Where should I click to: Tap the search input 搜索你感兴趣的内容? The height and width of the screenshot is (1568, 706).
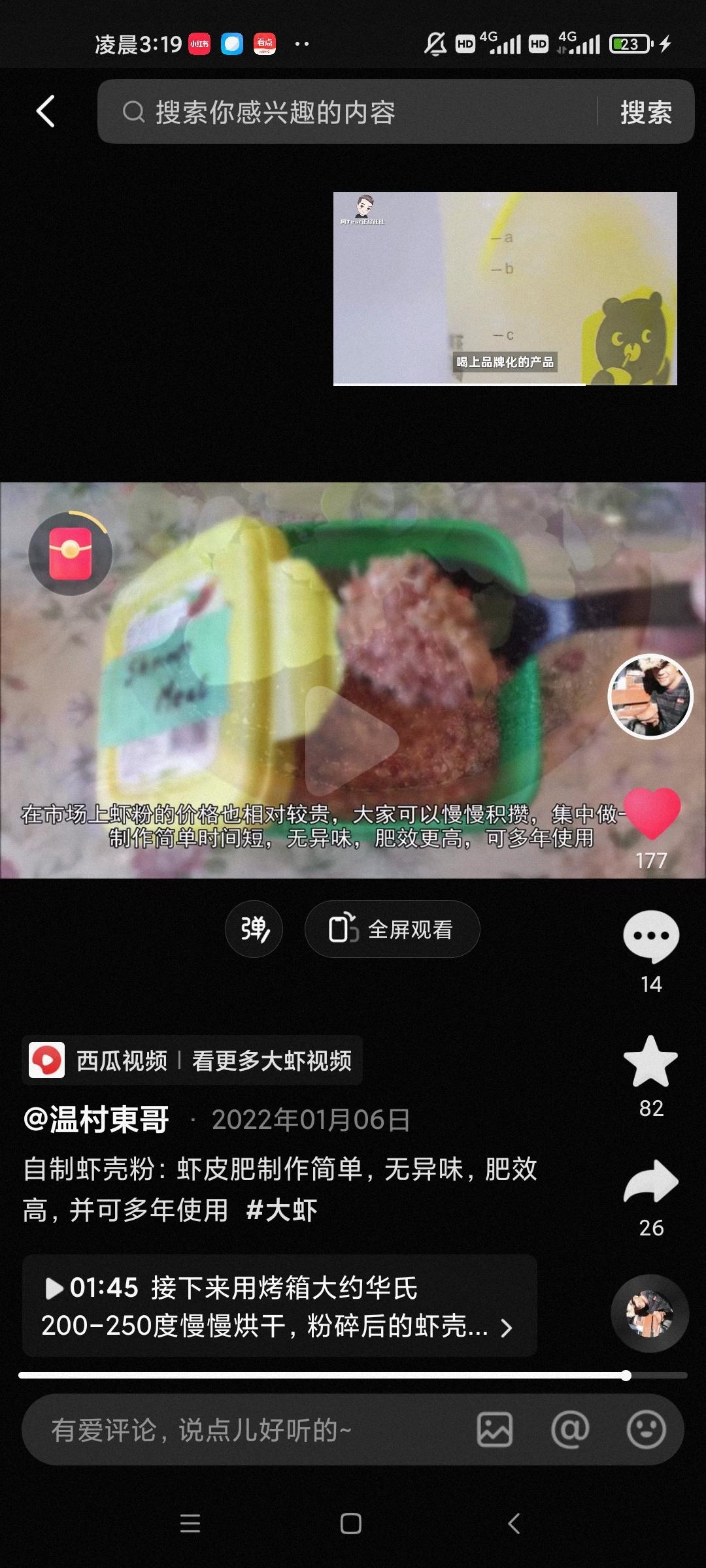tap(327, 111)
